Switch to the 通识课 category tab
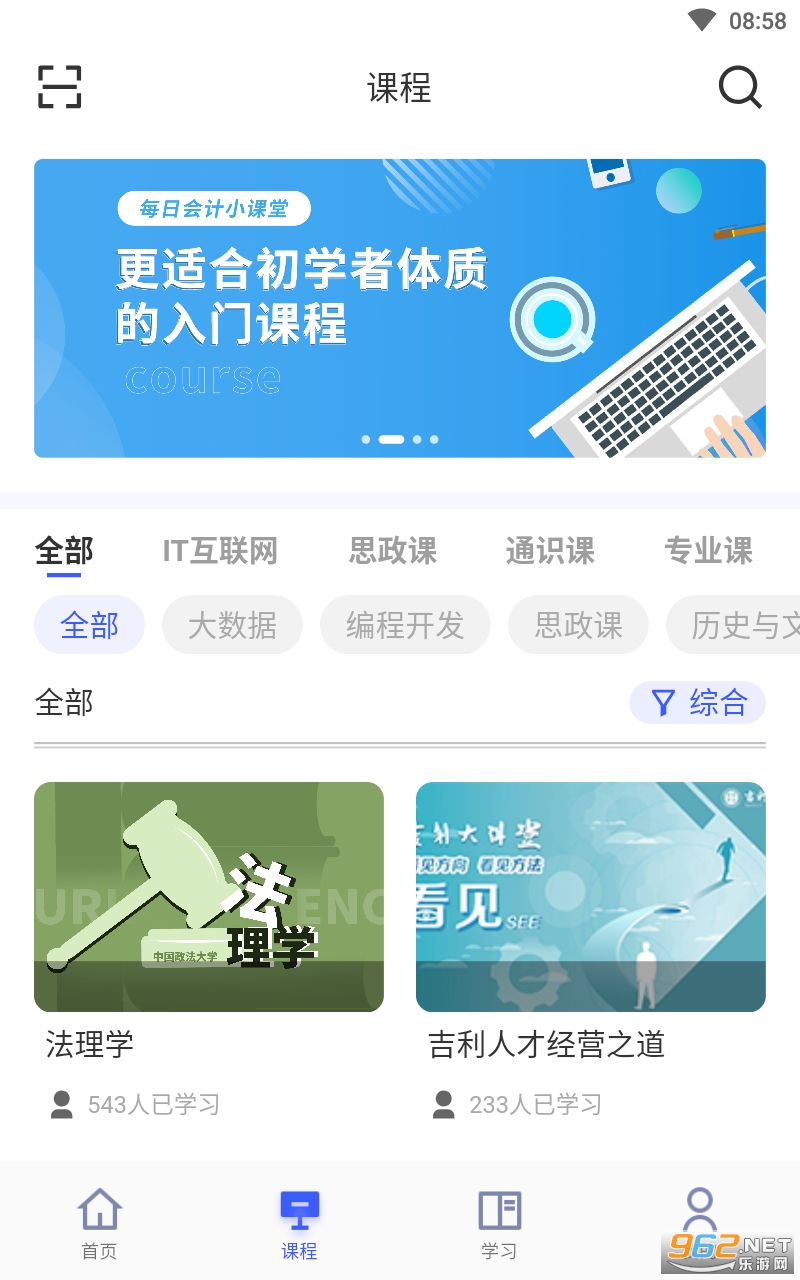 tap(550, 551)
